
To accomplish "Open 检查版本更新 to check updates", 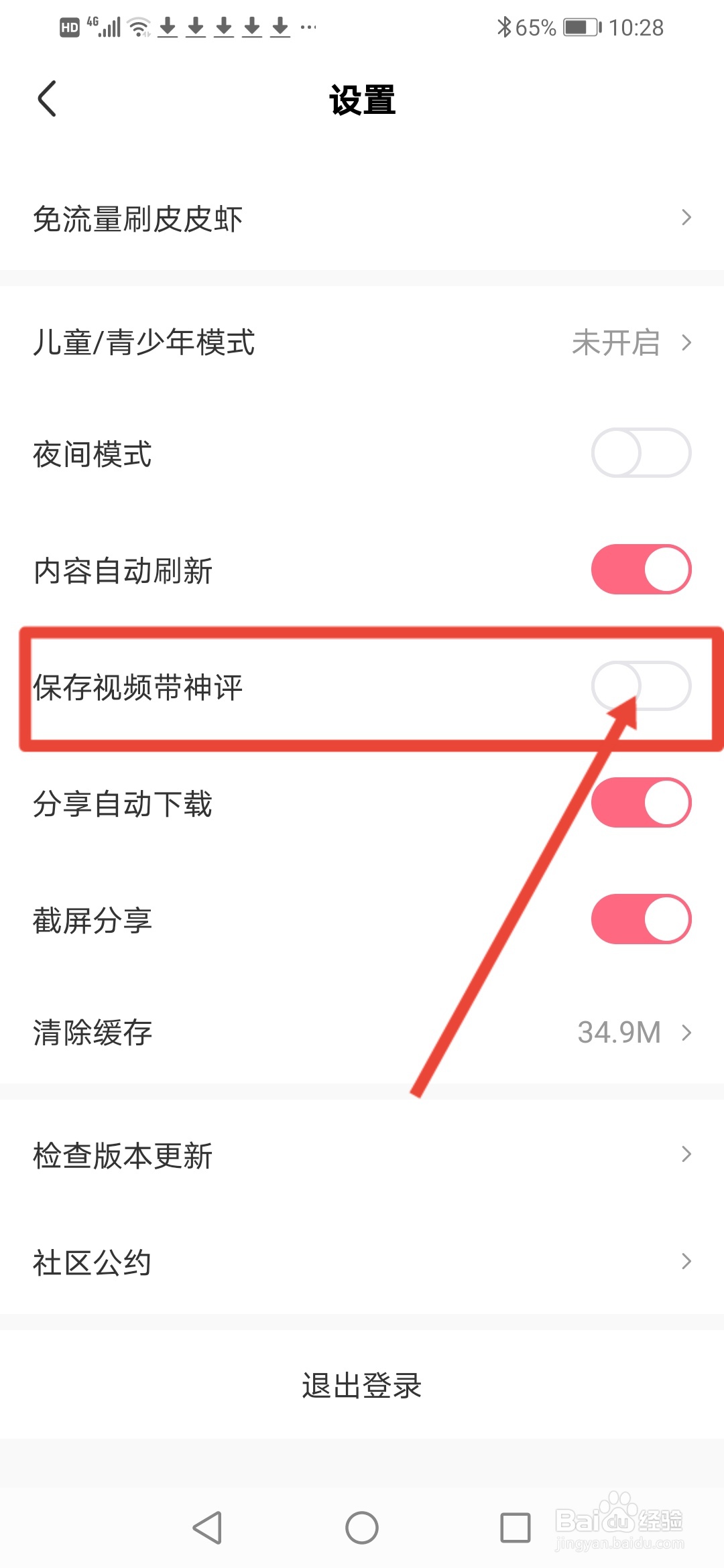I will click(x=362, y=1154).
